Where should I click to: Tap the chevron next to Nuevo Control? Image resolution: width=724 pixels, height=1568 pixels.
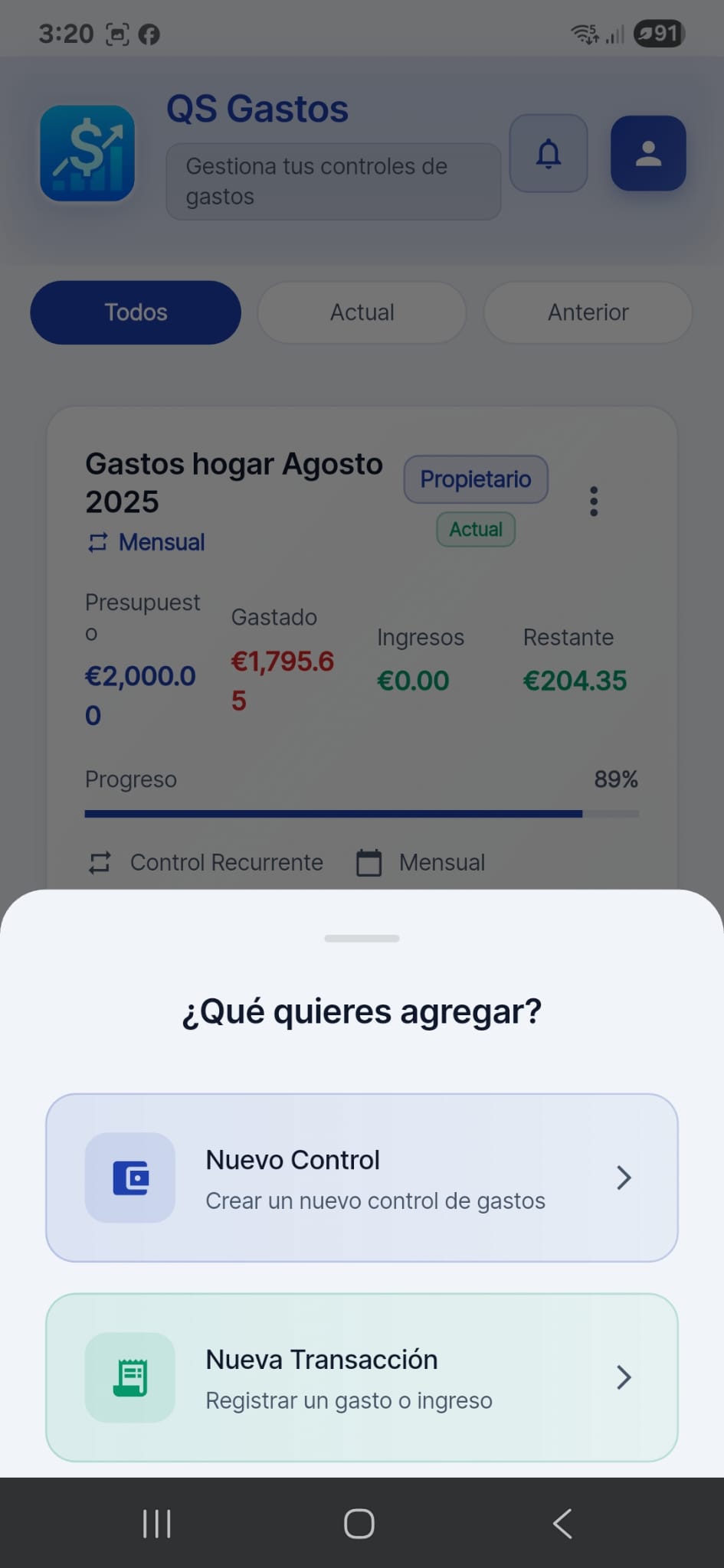point(624,1178)
